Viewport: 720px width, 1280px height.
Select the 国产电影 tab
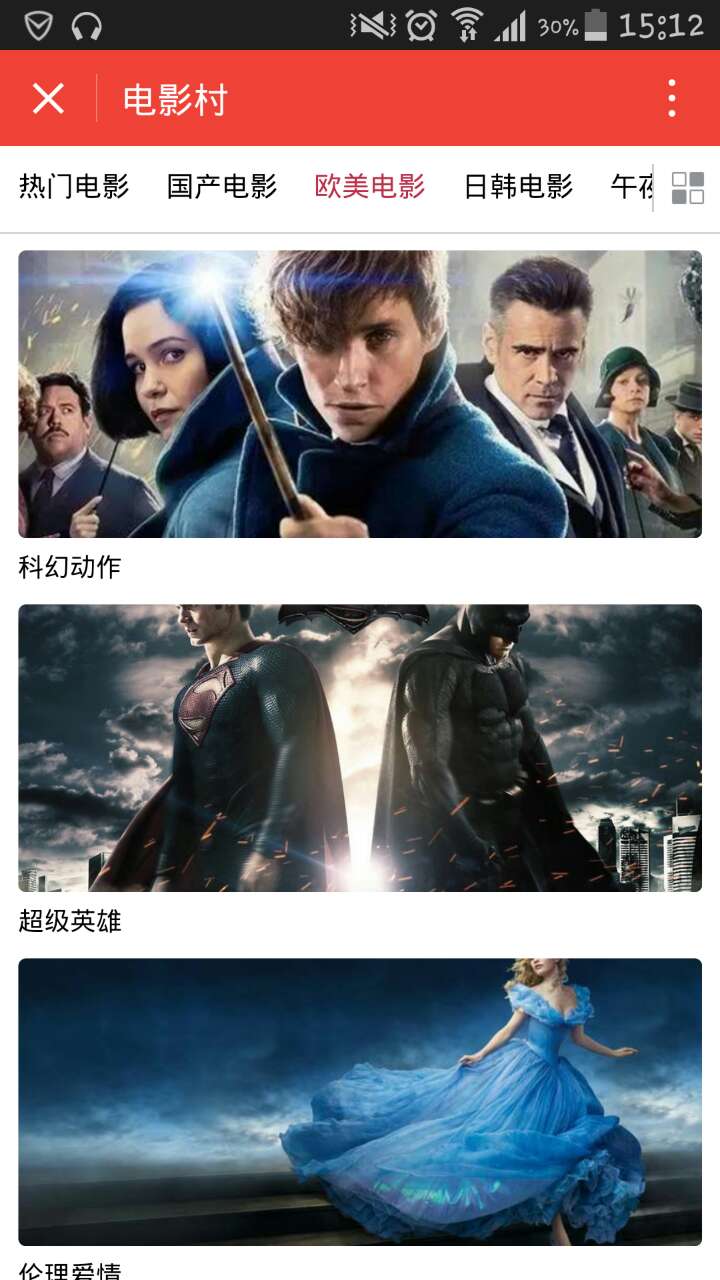[x=222, y=187]
